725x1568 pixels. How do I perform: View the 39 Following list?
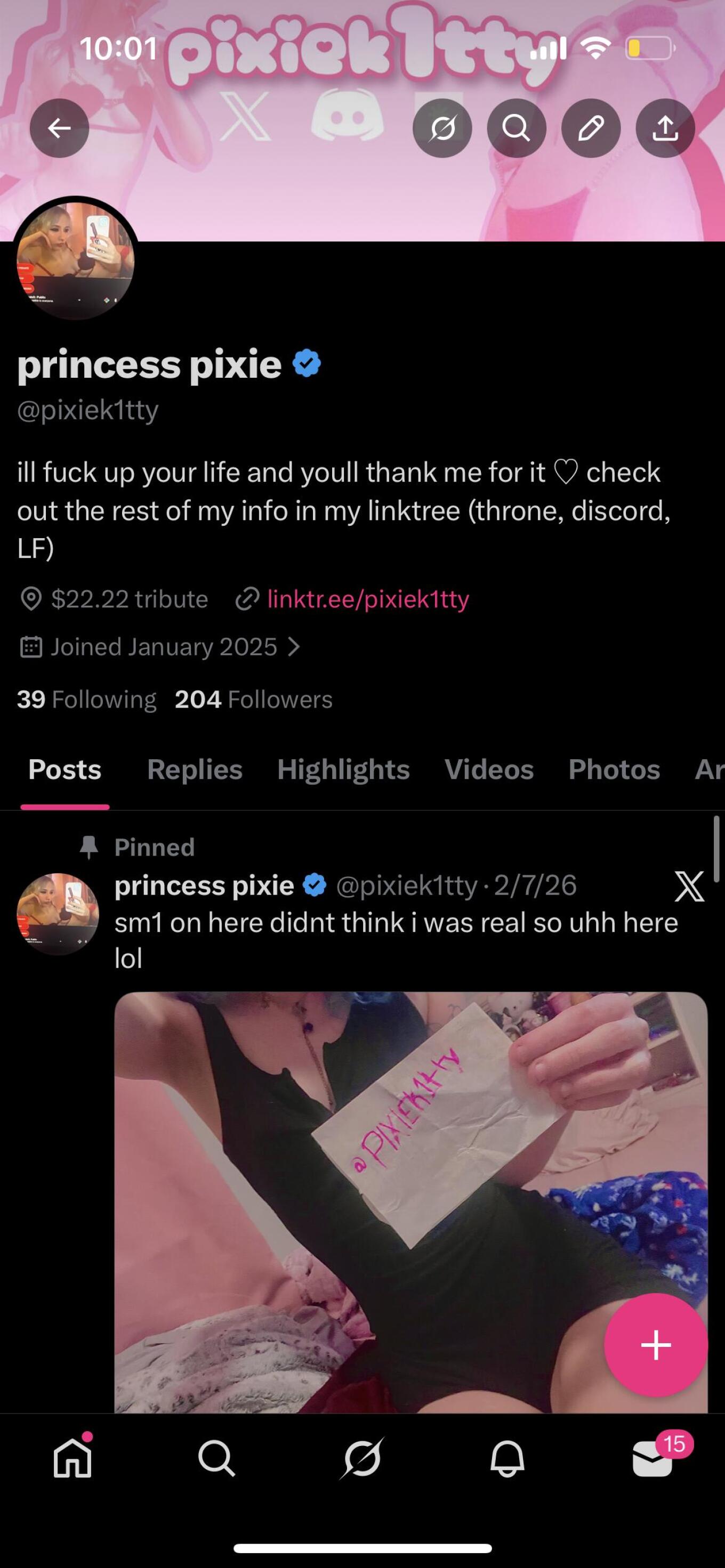point(86,700)
